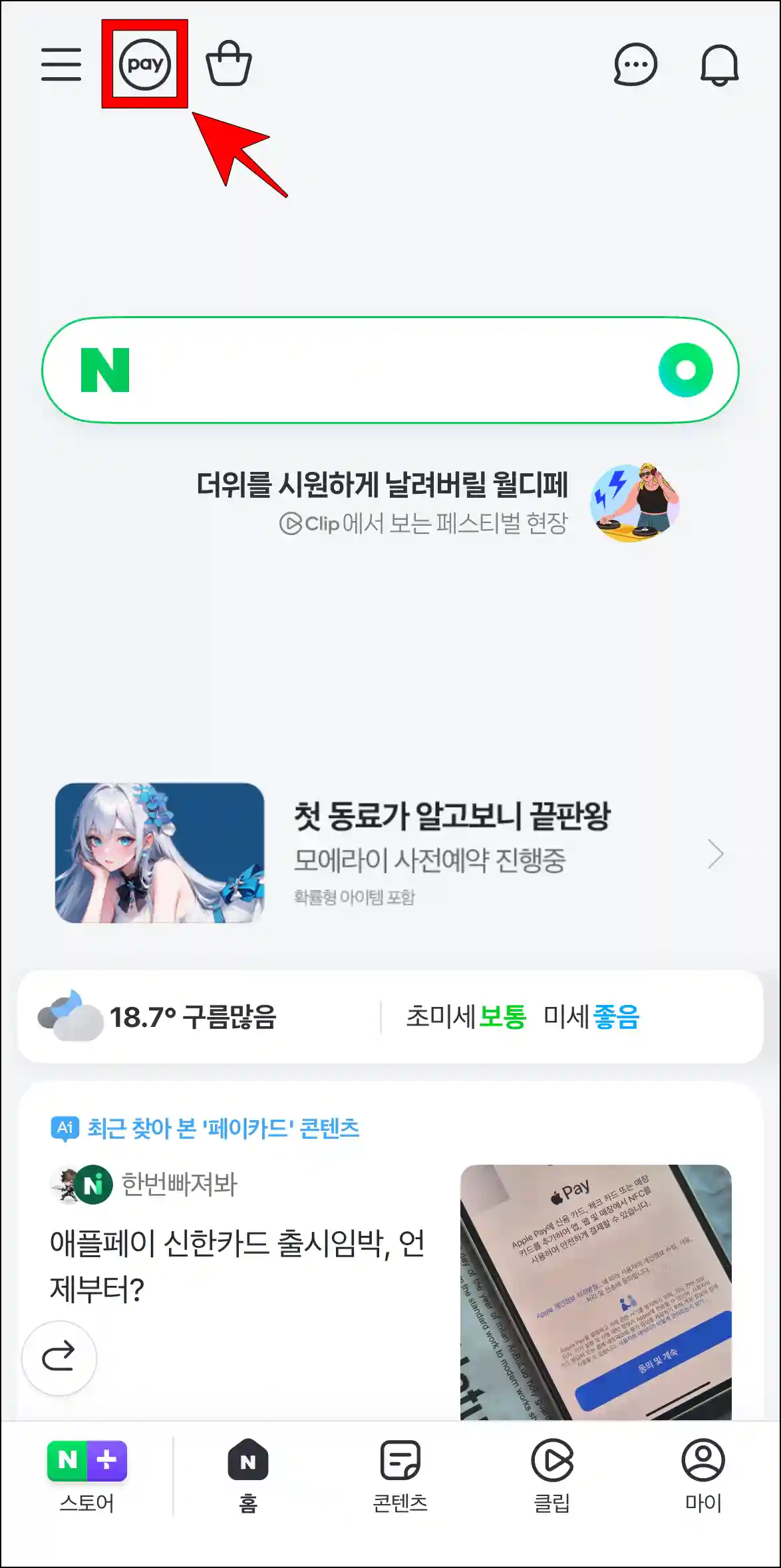
Task: Open the chat bubble icon
Action: pos(635,65)
